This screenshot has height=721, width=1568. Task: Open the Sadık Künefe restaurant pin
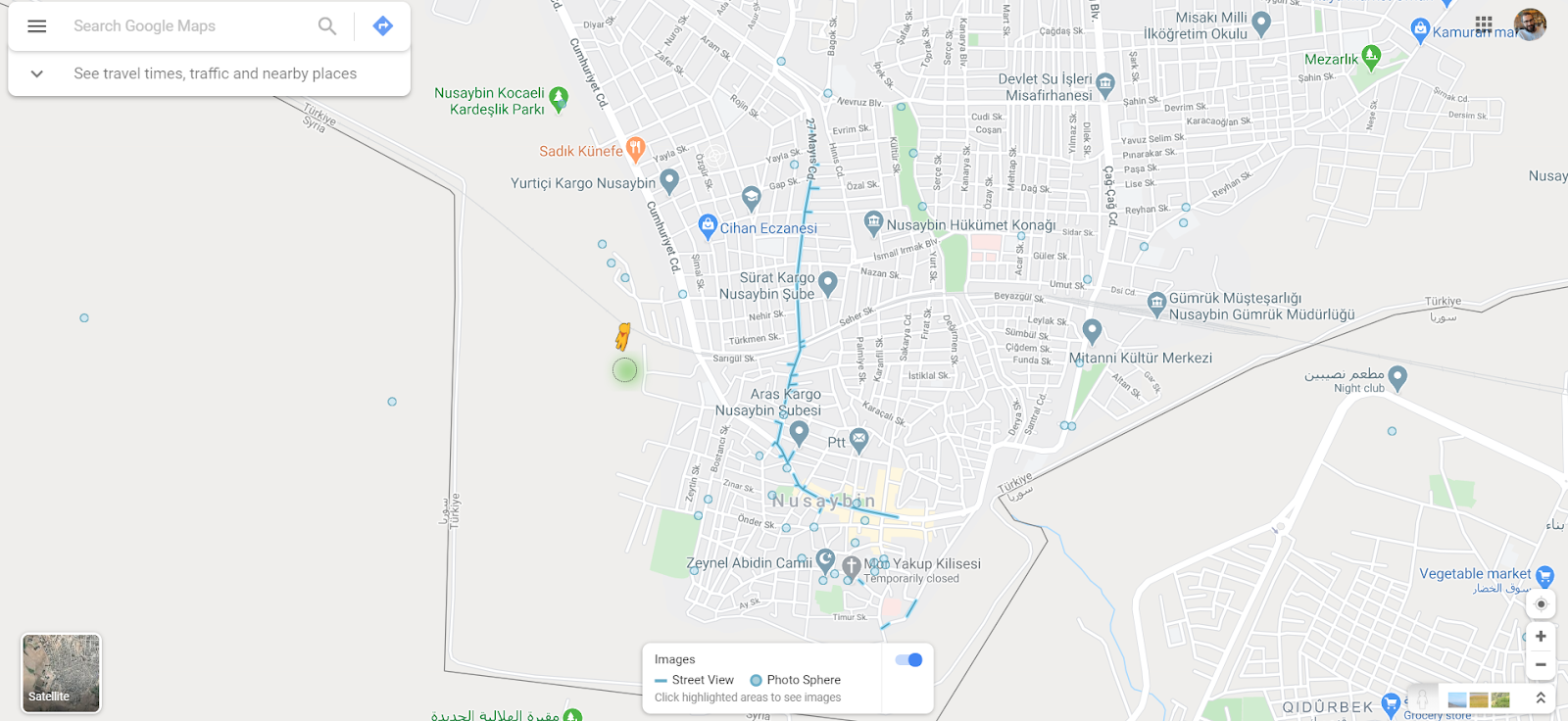coord(635,149)
